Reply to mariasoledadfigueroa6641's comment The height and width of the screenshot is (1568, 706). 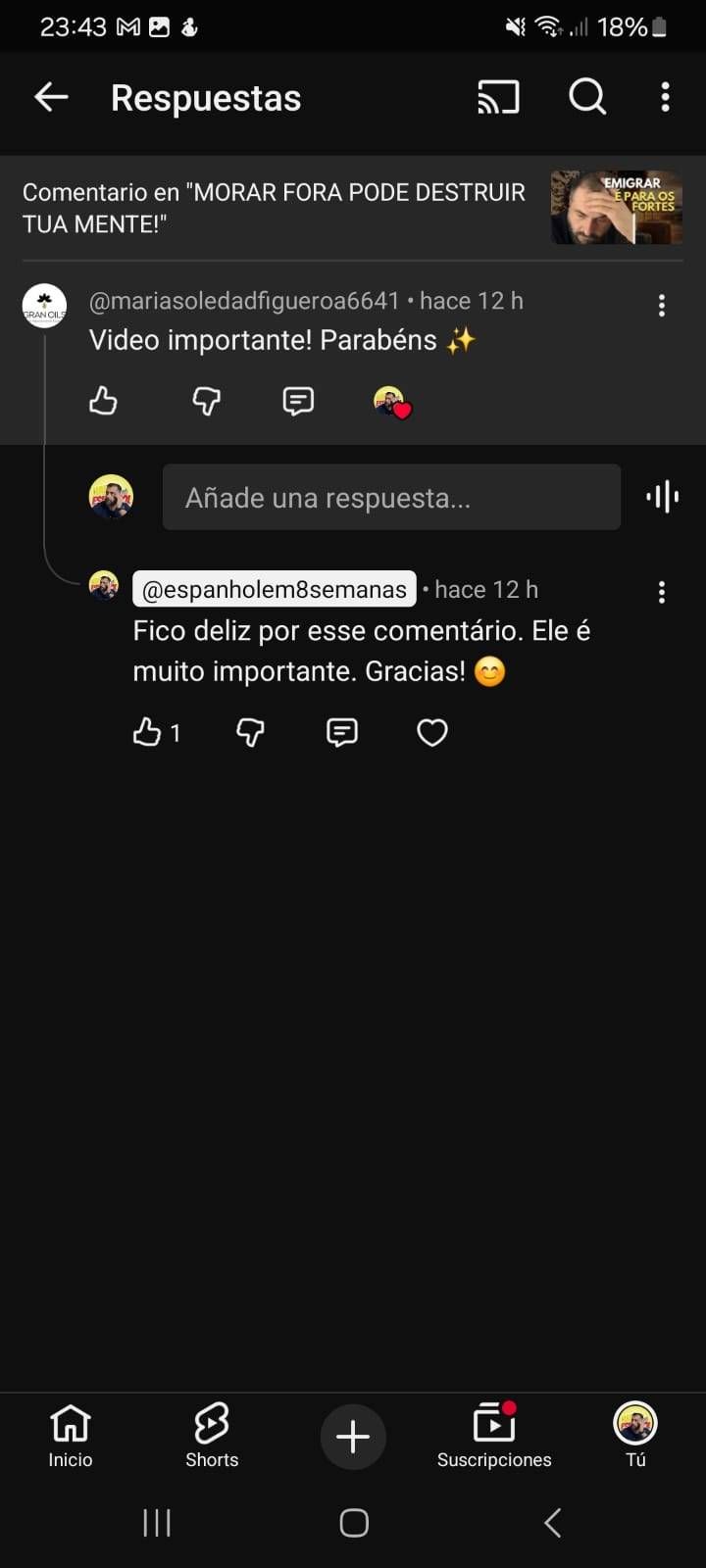point(298,401)
